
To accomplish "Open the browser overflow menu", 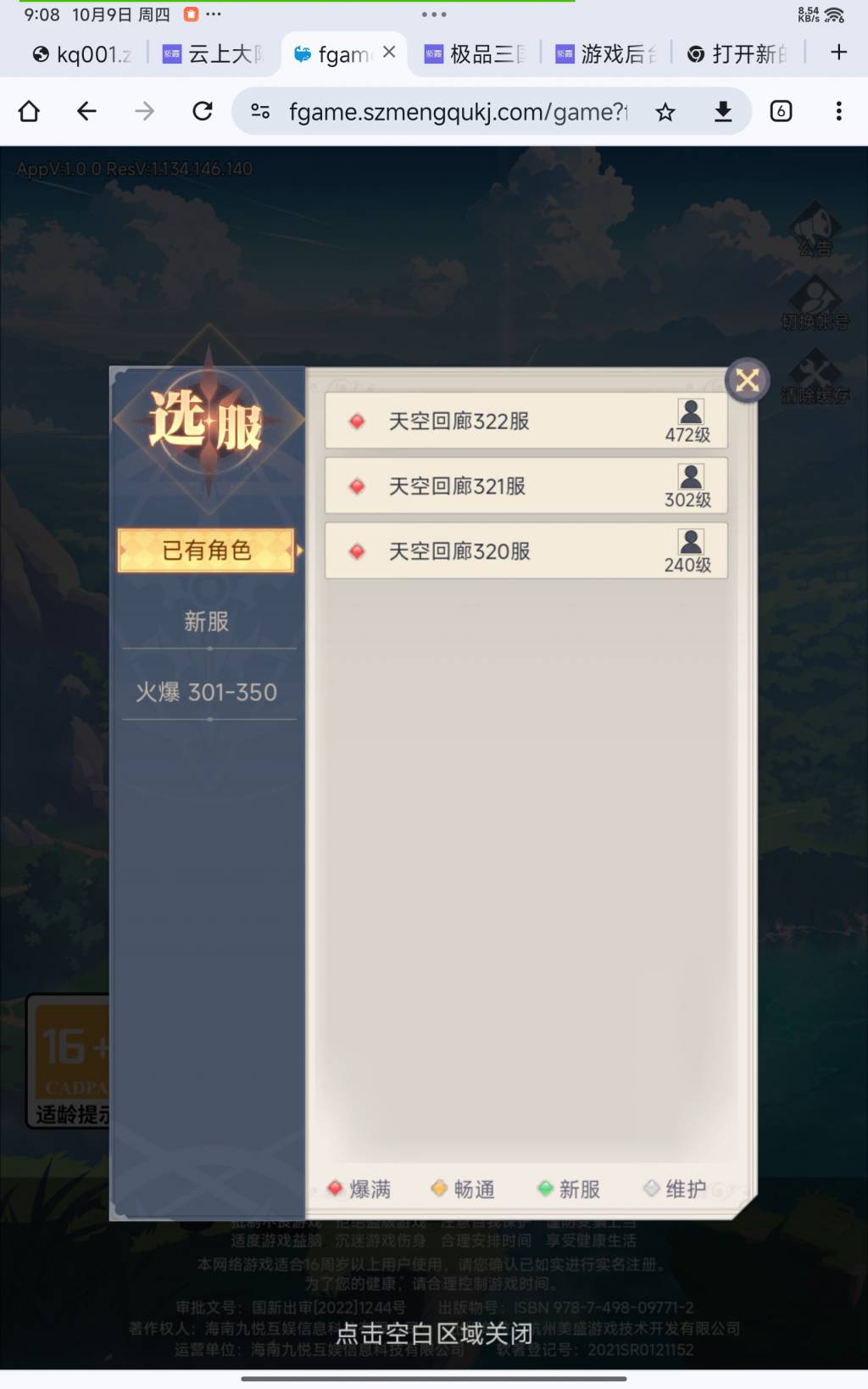I will (x=838, y=111).
